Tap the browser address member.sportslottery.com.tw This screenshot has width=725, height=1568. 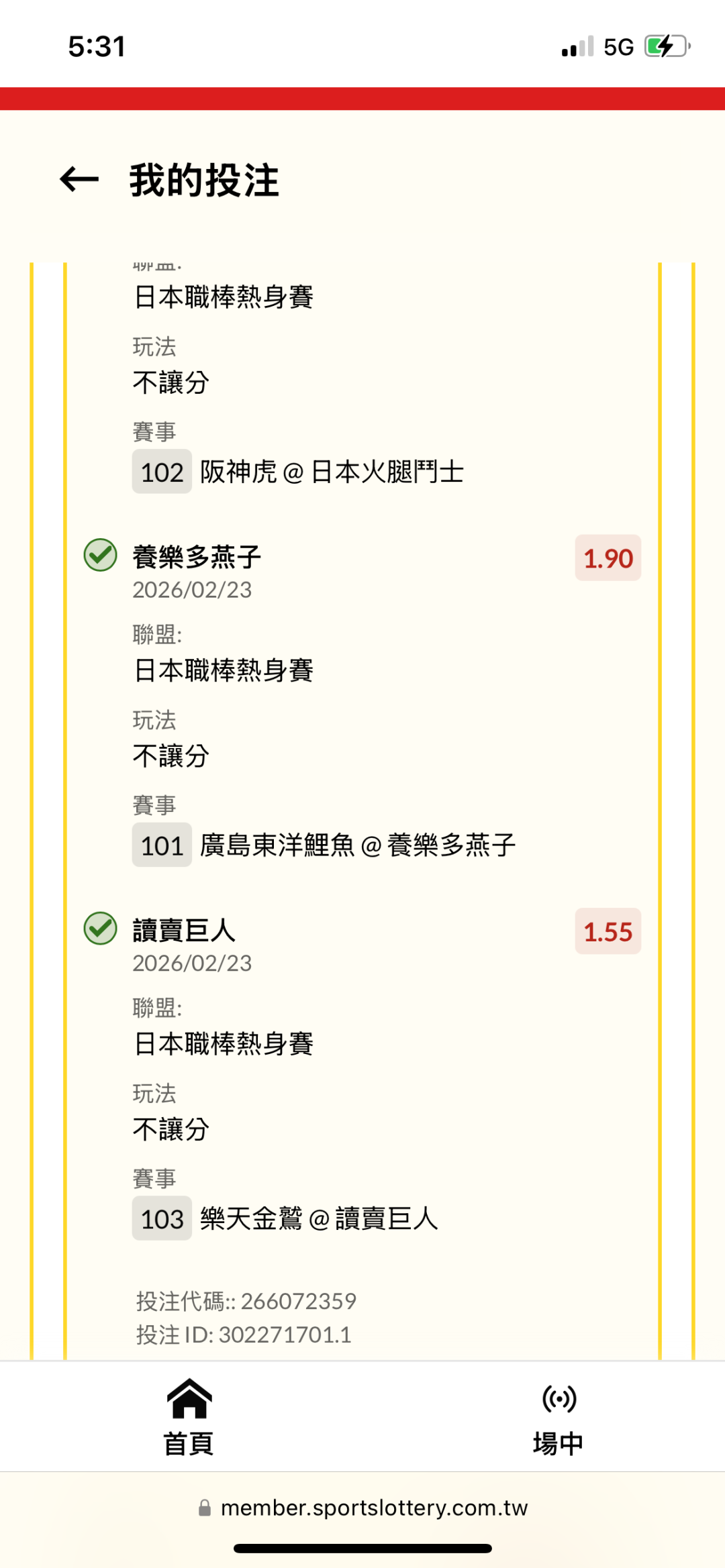[363, 1508]
